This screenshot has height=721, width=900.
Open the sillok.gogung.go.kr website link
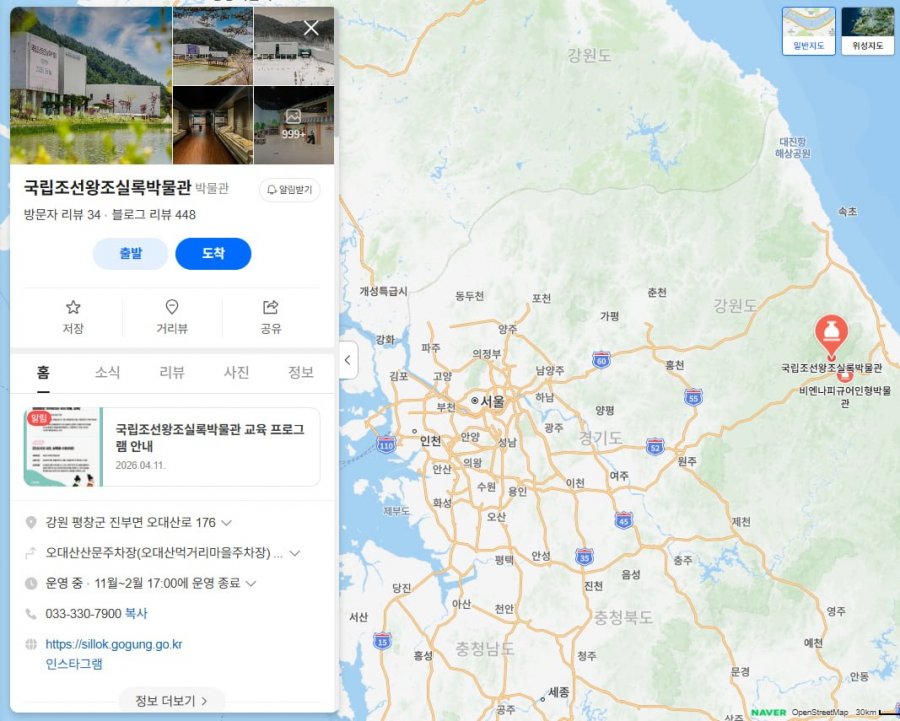click(x=114, y=645)
